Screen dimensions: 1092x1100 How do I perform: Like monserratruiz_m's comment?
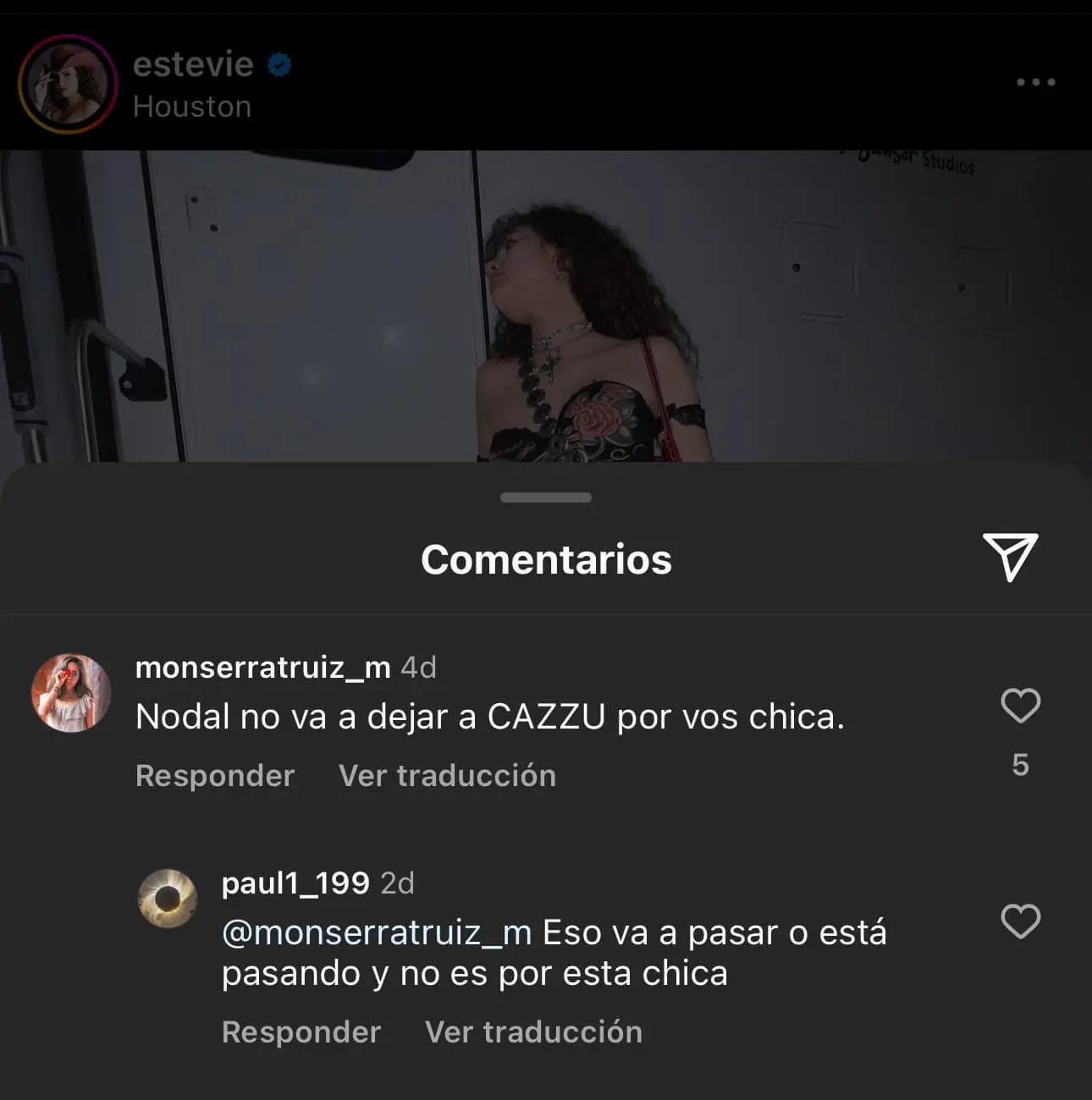[1020, 706]
